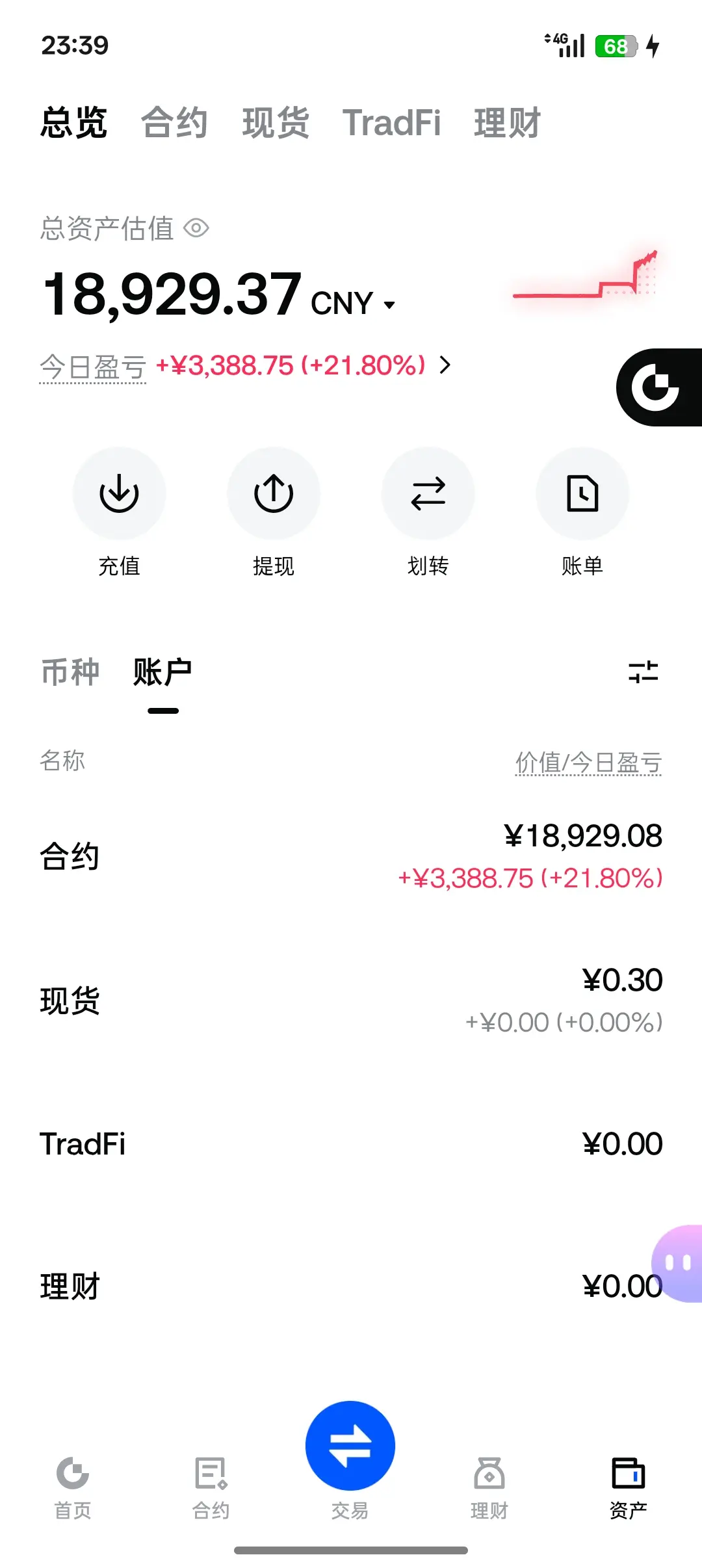Tap the blue 交易 trade button
Screen dimensions: 702x1568
point(350,1447)
